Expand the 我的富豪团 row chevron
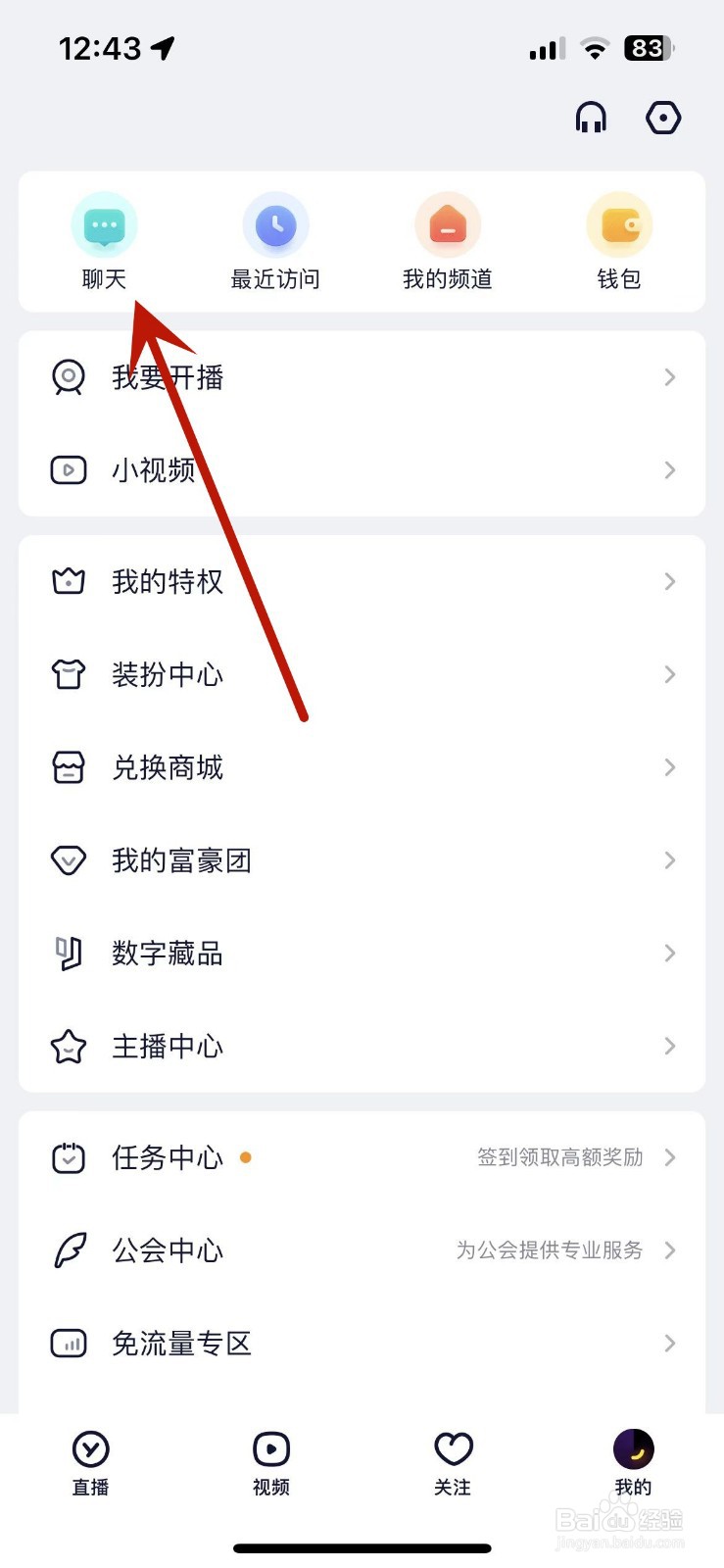This screenshot has width=724, height=1568. pyautogui.click(x=670, y=860)
